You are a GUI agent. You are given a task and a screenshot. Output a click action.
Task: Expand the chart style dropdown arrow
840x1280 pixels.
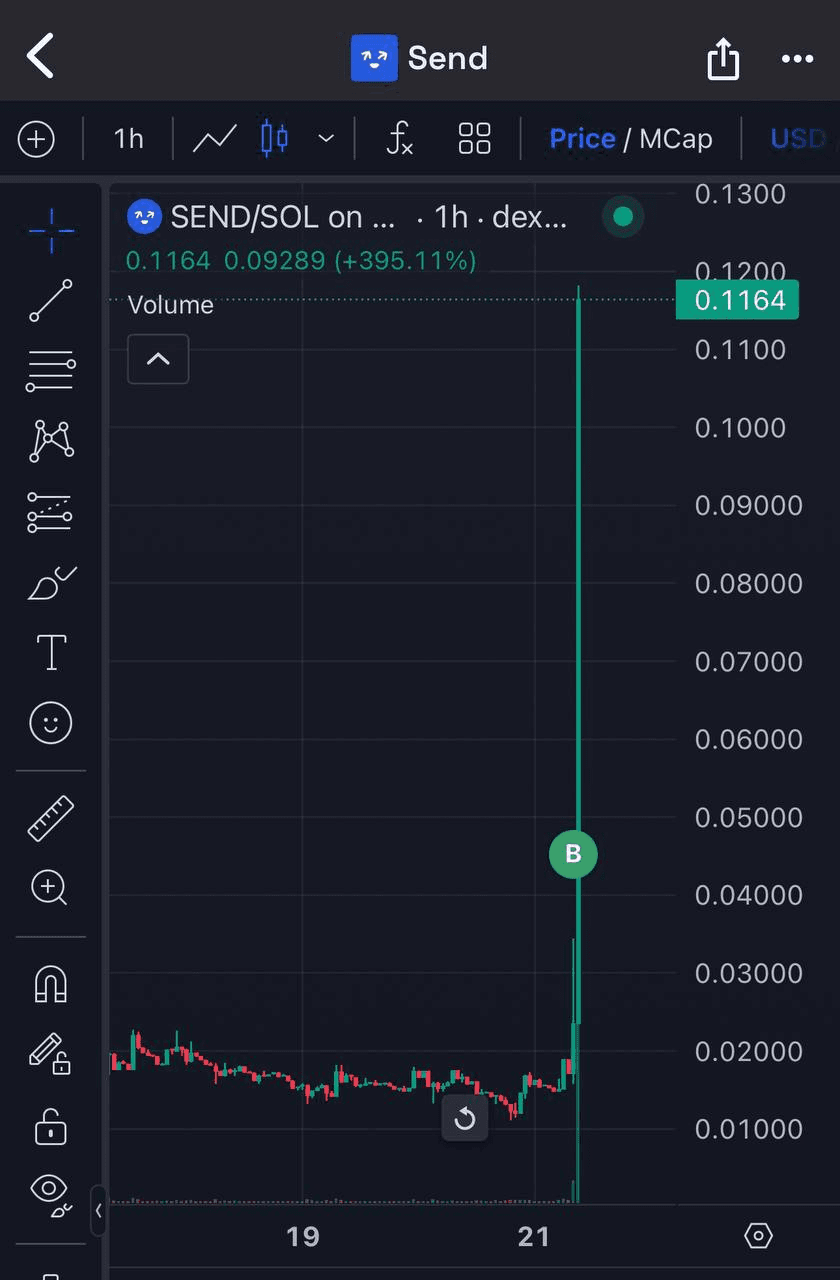(x=326, y=138)
